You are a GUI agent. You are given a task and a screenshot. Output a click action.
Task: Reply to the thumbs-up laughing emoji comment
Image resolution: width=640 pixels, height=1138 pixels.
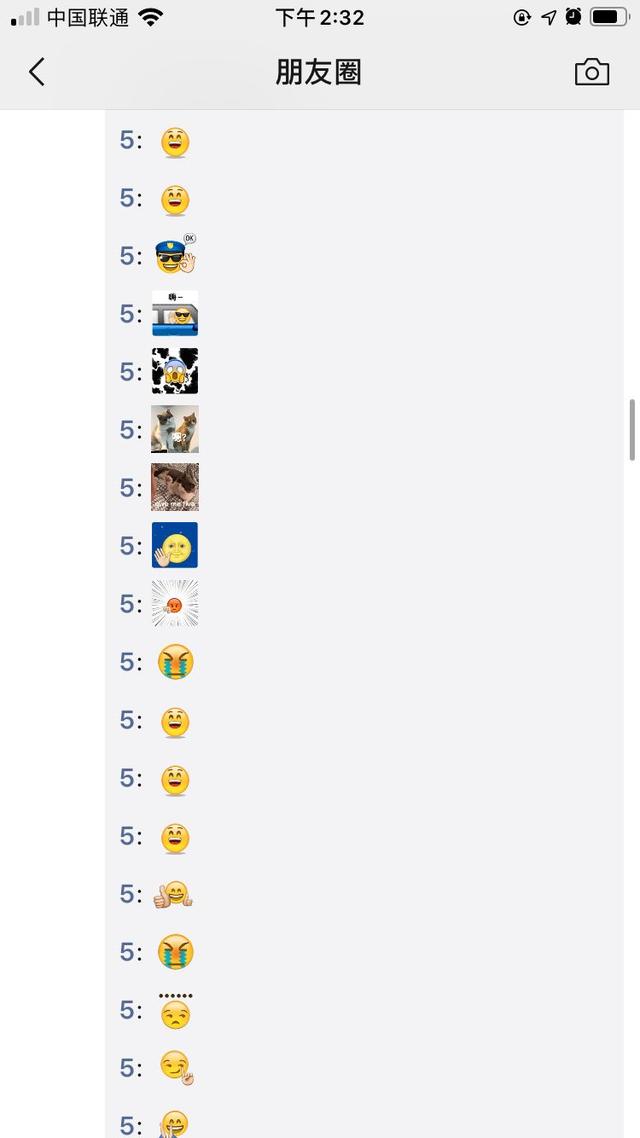pos(173,895)
